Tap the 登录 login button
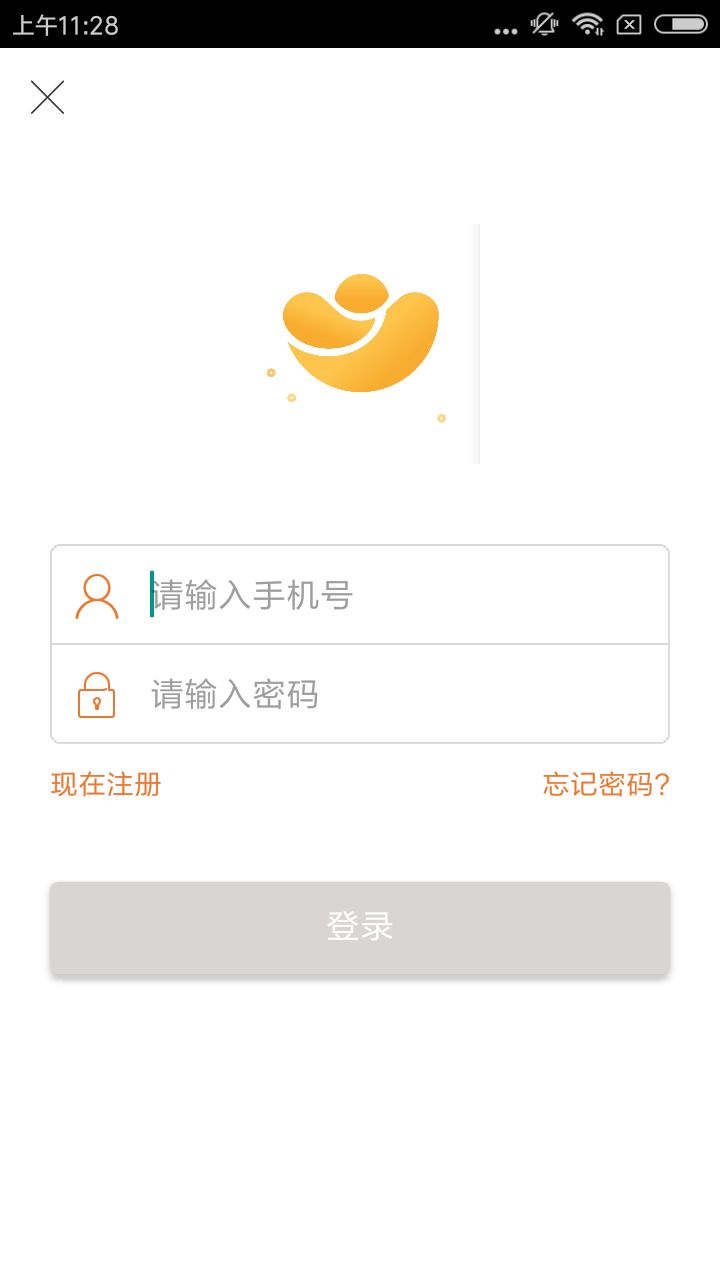720x1280 pixels. click(x=360, y=927)
